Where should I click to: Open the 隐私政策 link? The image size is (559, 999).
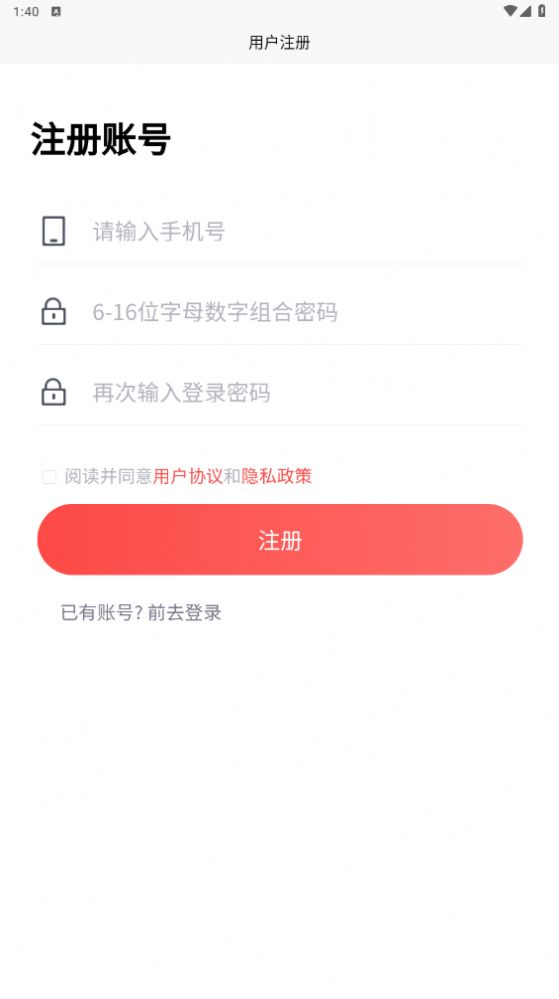pos(277,476)
